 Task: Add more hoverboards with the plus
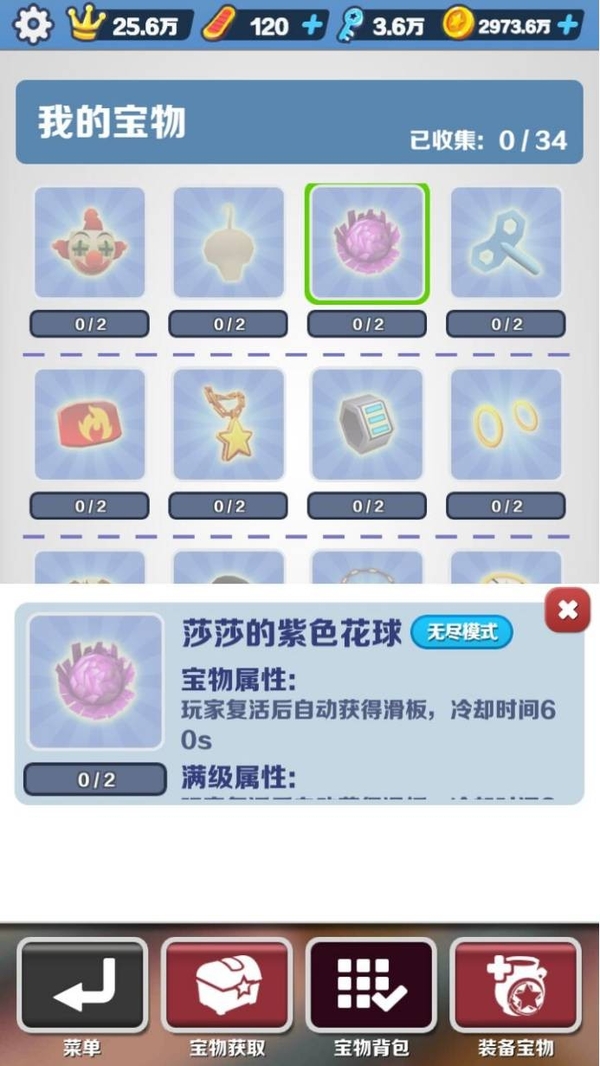314,25
